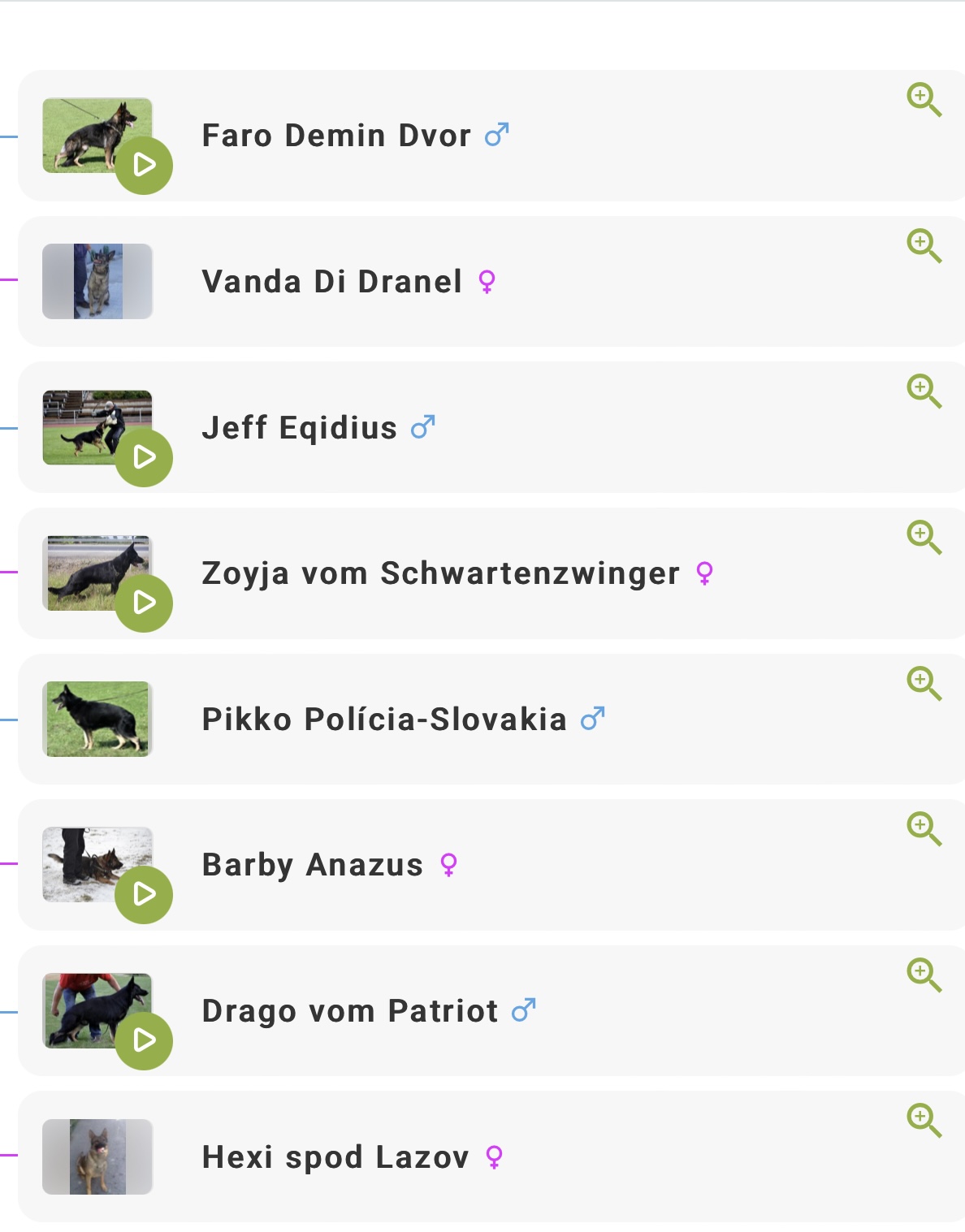Play Drago vom Patriot video
This screenshot has height=1232, width=965.
tap(144, 1040)
